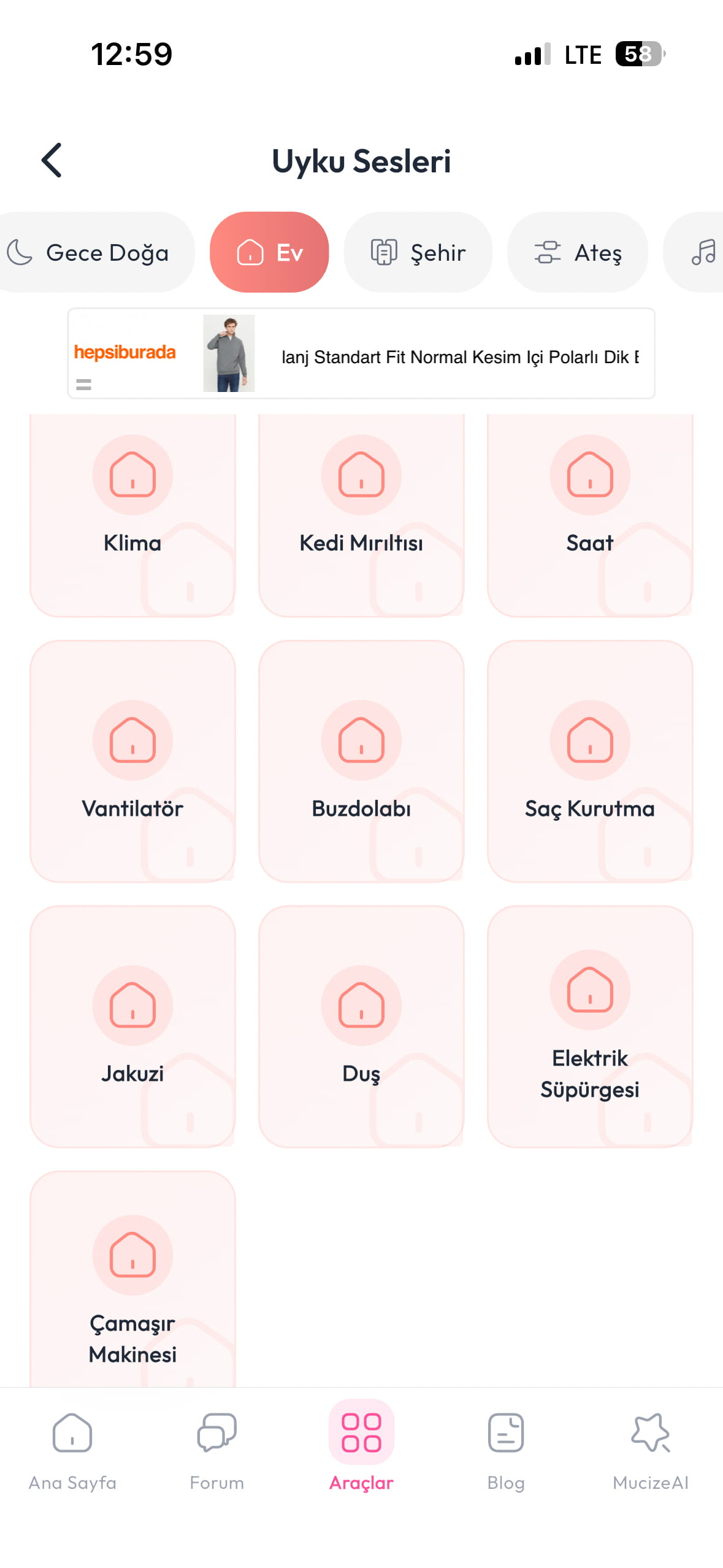Open the hepsiburada ad banner
The height and width of the screenshot is (1568, 723).
(x=361, y=354)
